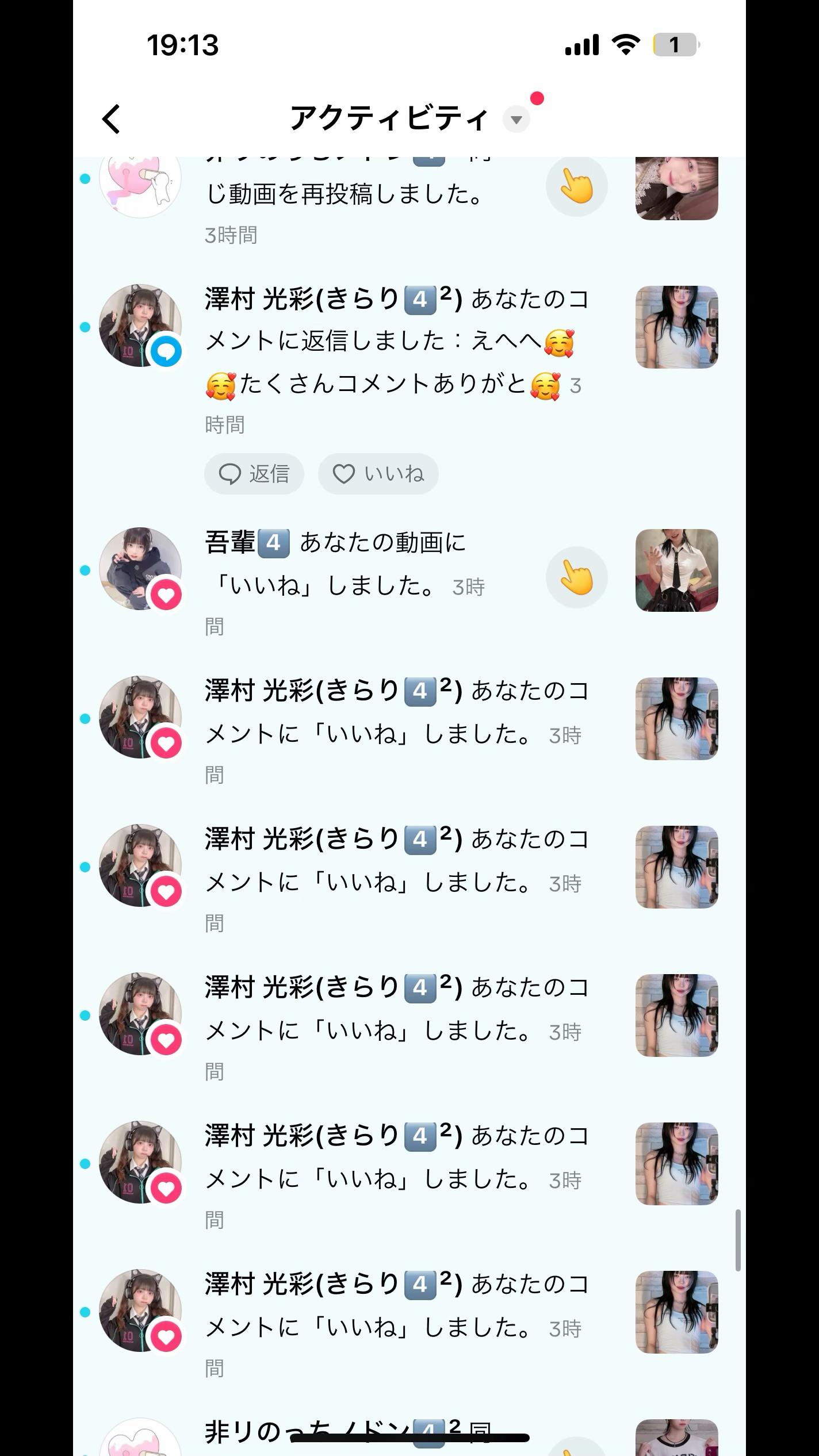The image size is (819, 1456).
Task: Open the video thumbnail beside 吾輩's like notification
Action: pyautogui.click(x=676, y=570)
